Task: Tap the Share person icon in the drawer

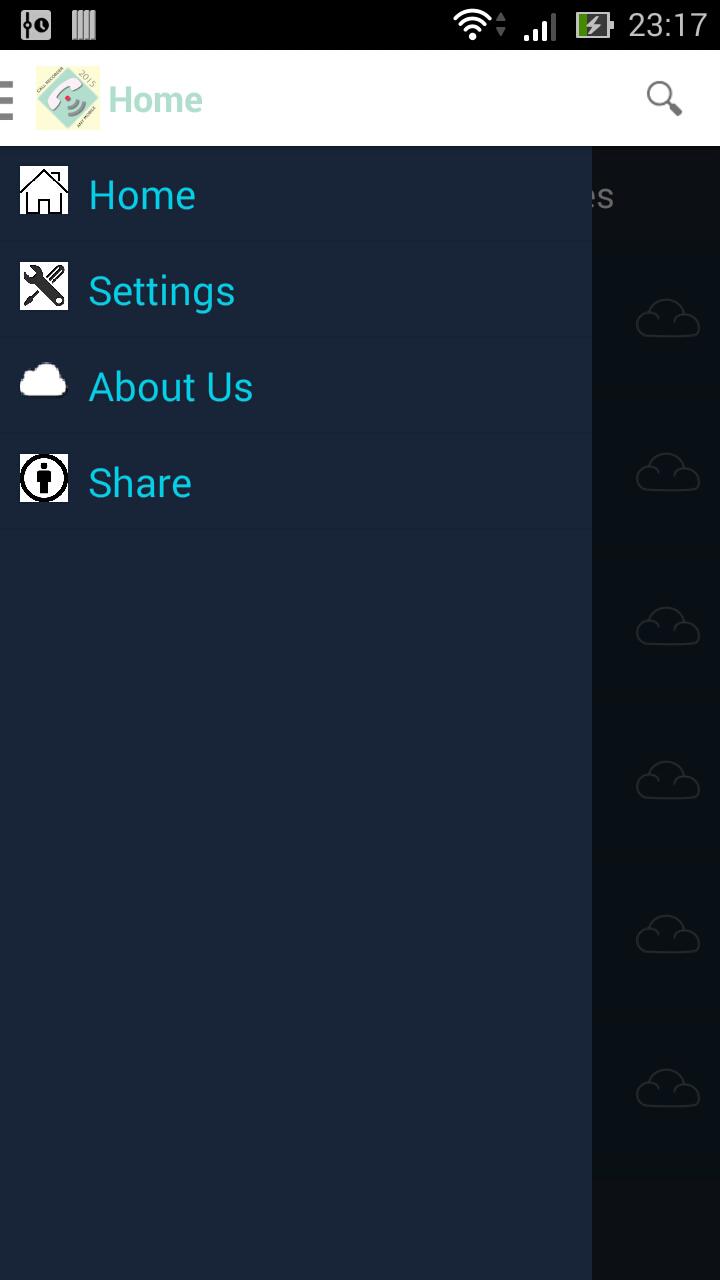Action: point(44,477)
